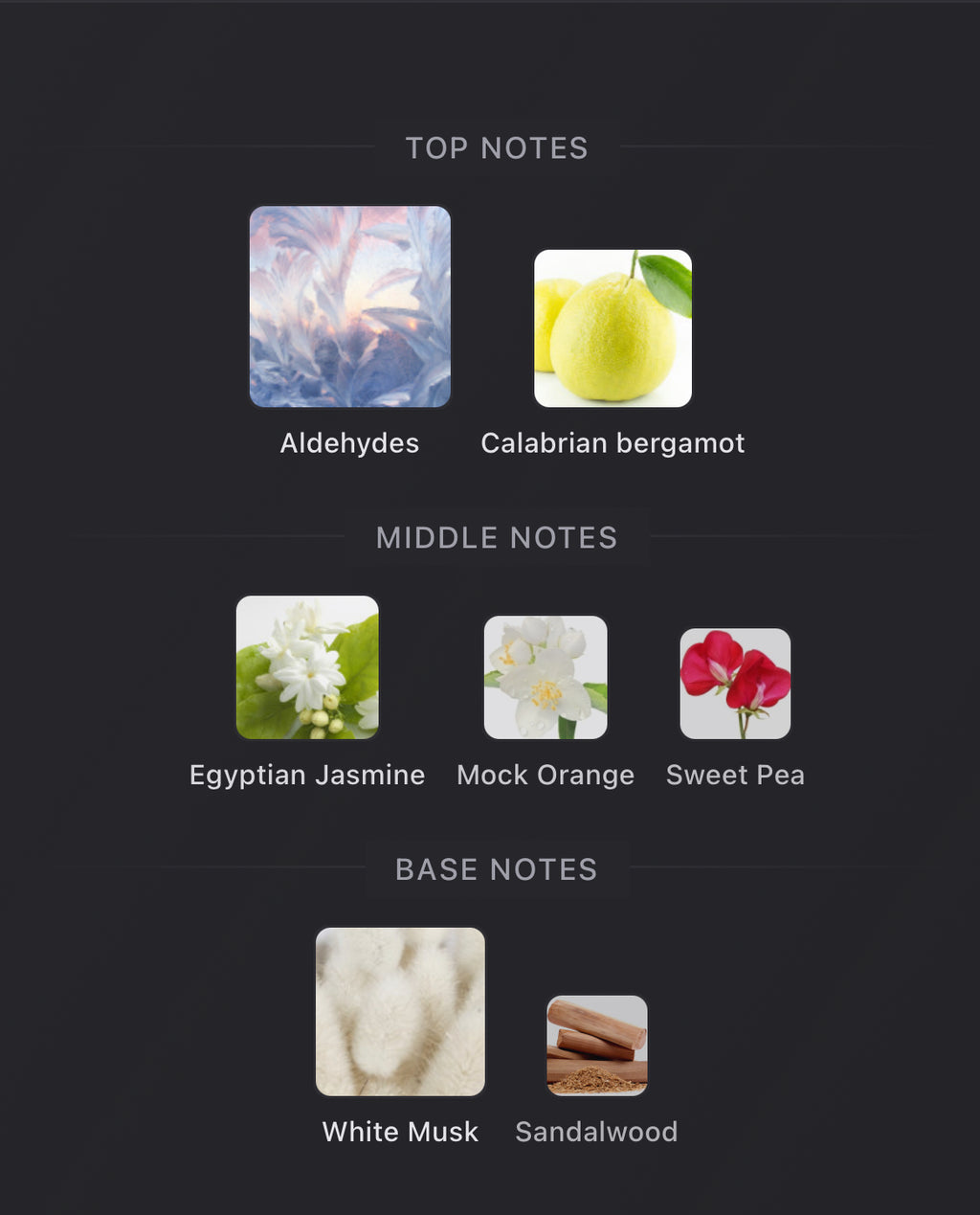This screenshot has width=980, height=1215.
Task: Select the Calabrian bergamot note
Action: point(612,328)
